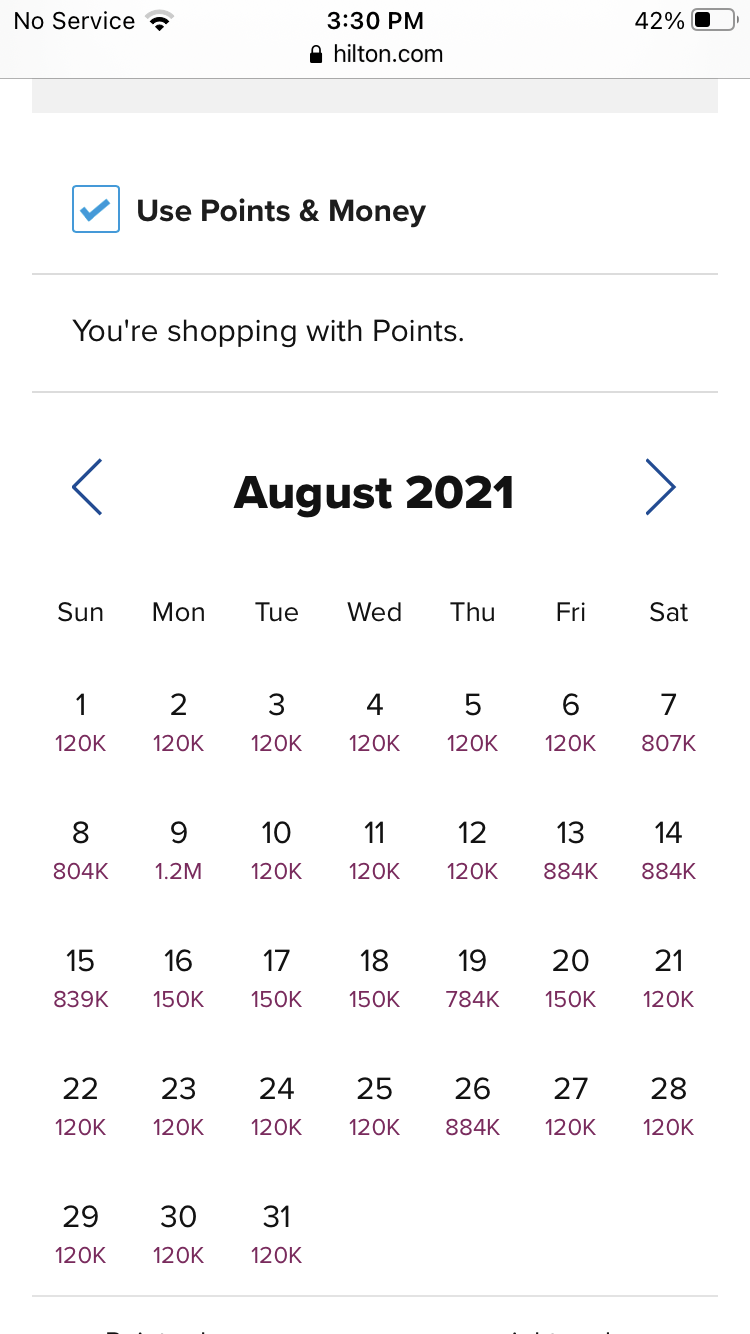Uncheck the Use Points & Money checkbox
This screenshot has height=1334, width=750.
click(x=96, y=210)
